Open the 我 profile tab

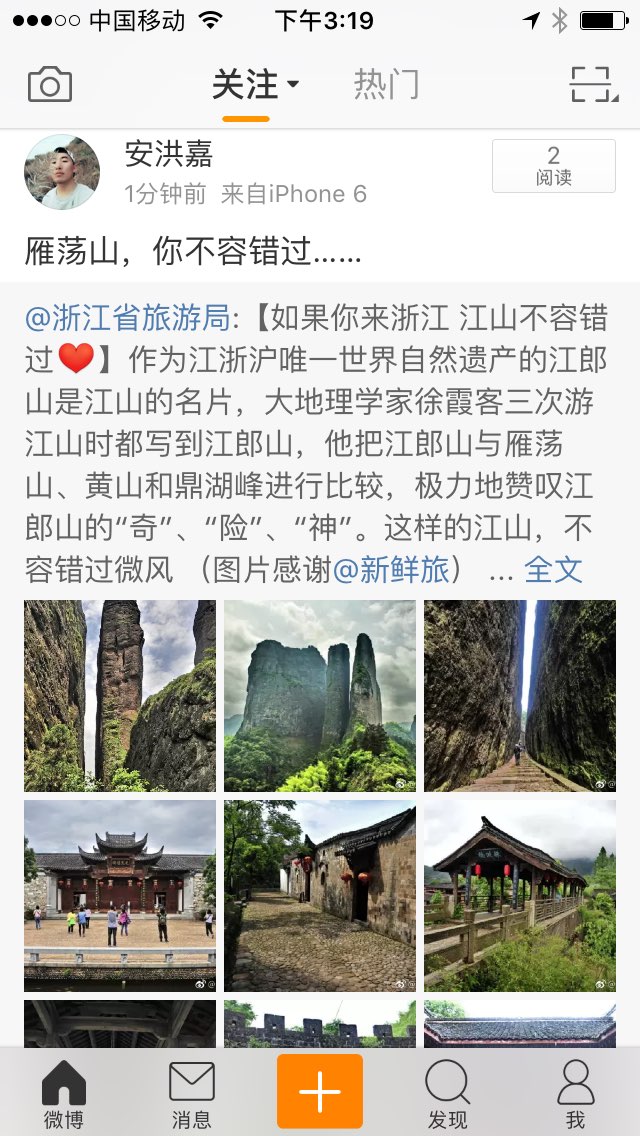tap(576, 1092)
